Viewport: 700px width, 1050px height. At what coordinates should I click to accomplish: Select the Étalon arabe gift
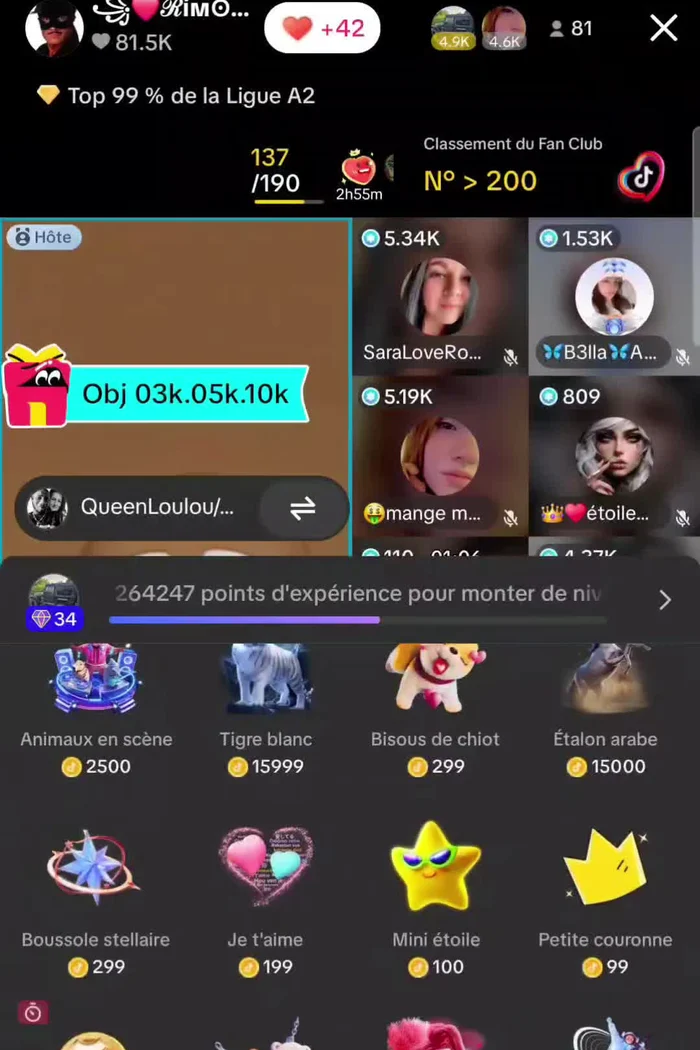606,711
